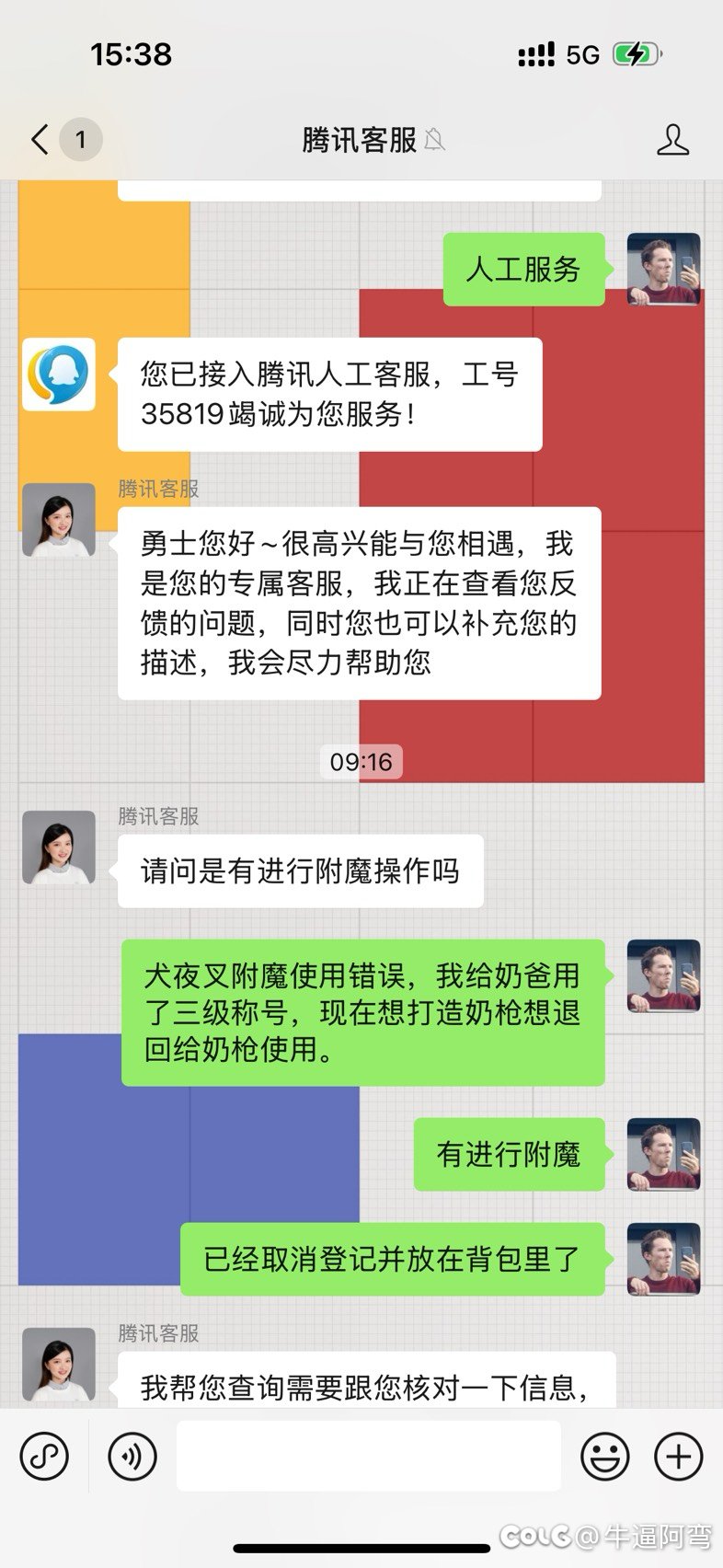Open the Tencent customer service profile icon

tap(672, 140)
